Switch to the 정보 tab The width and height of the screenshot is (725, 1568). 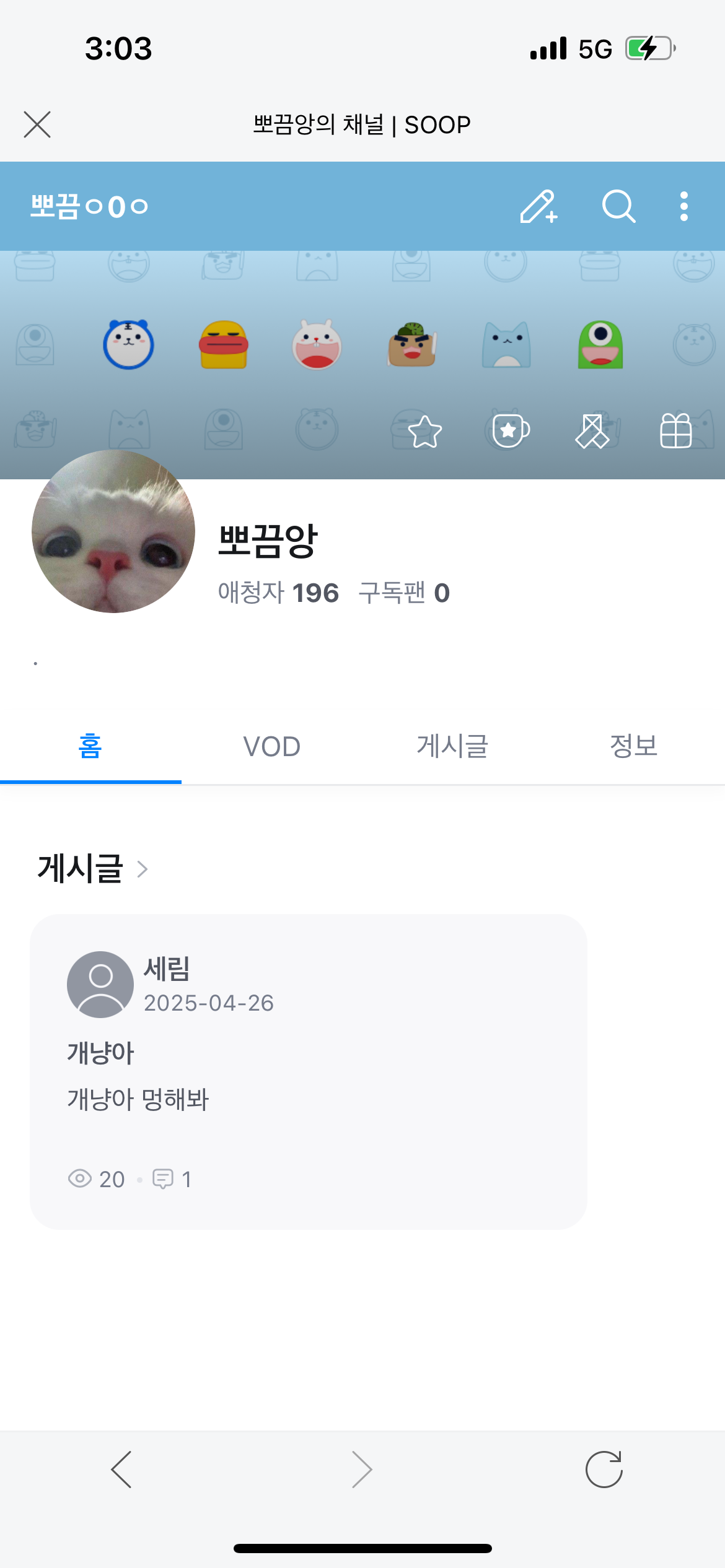[x=633, y=746]
